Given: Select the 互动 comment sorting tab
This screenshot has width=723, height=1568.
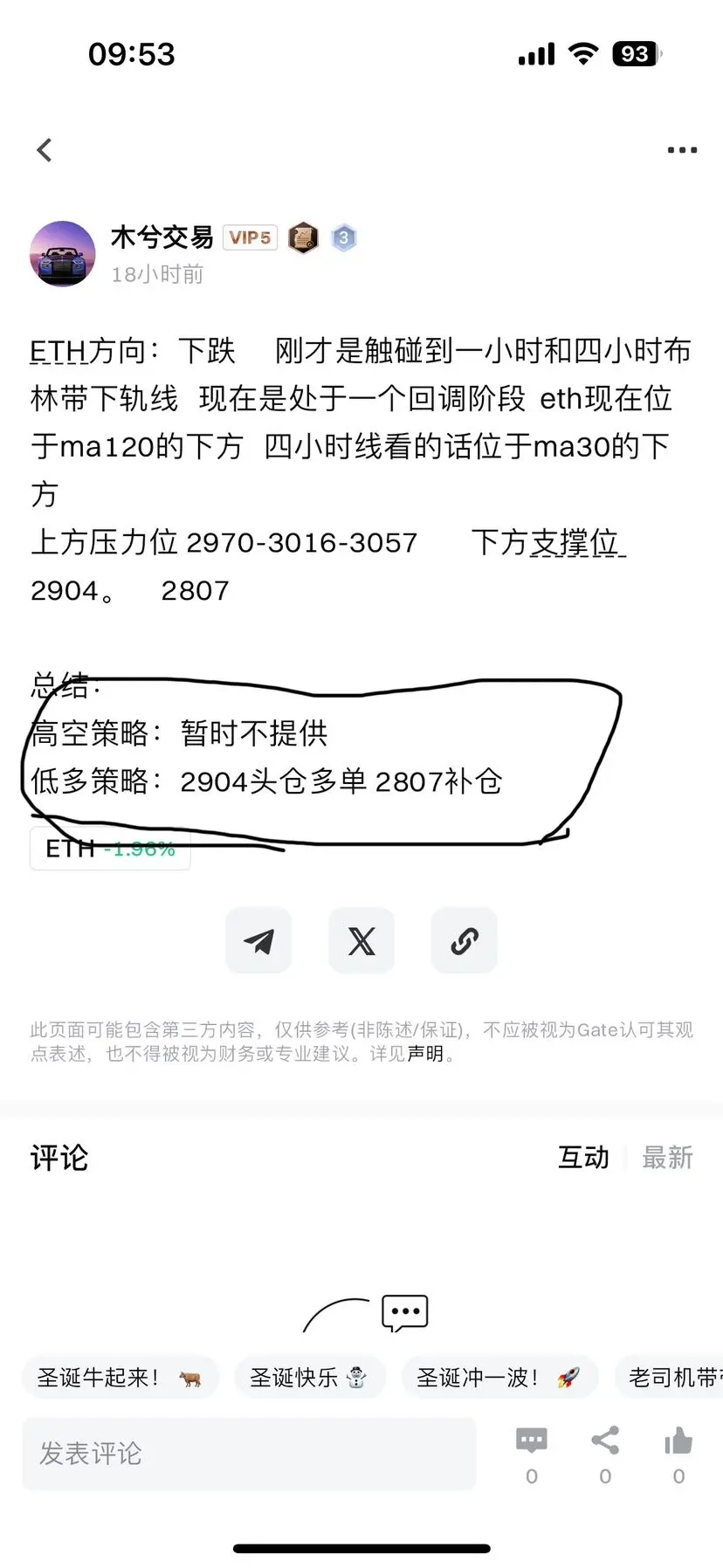Looking at the screenshot, I should tap(582, 1157).
